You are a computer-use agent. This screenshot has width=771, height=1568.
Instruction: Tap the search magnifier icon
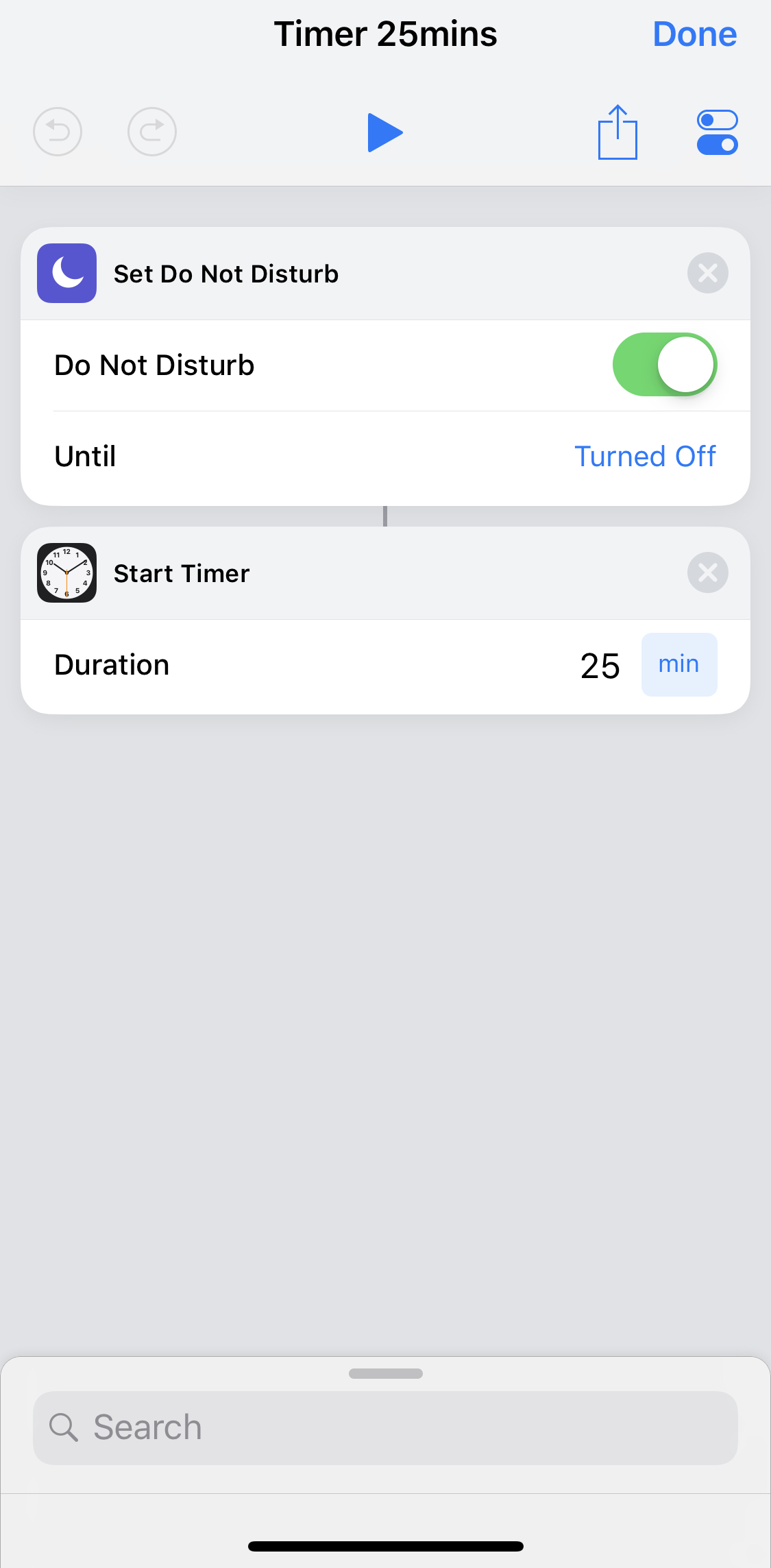pyautogui.click(x=64, y=1427)
